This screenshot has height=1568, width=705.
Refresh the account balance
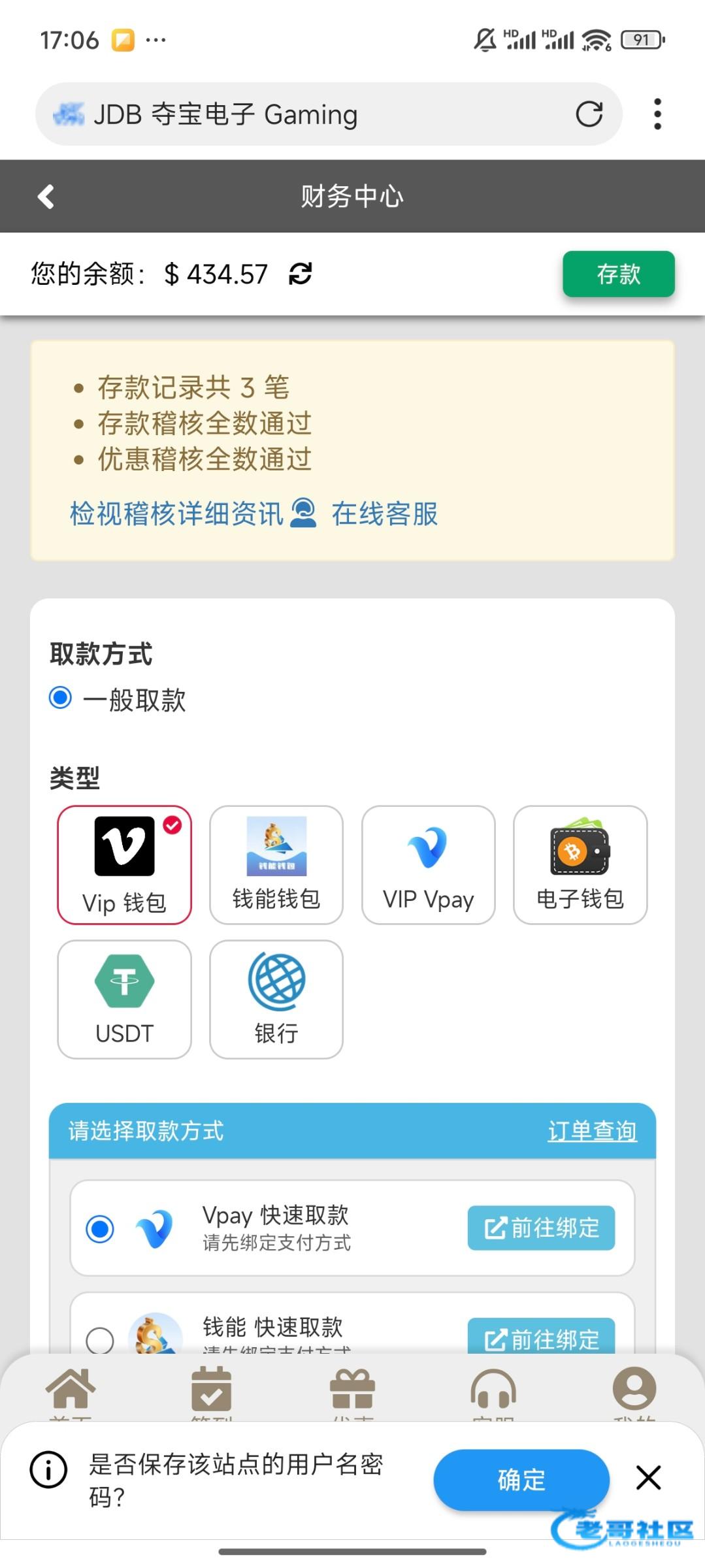300,274
